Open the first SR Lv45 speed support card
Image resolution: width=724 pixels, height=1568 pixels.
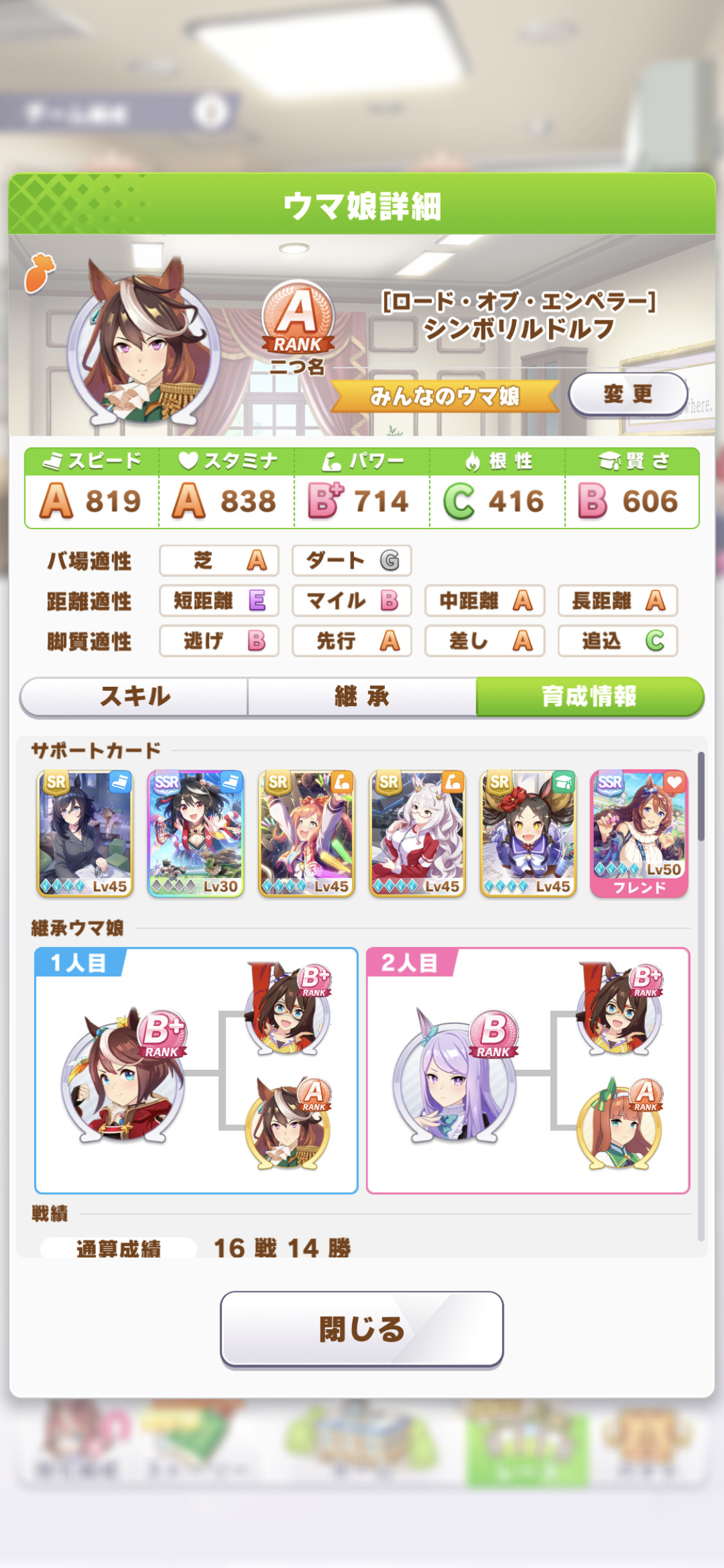tap(86, 833)
